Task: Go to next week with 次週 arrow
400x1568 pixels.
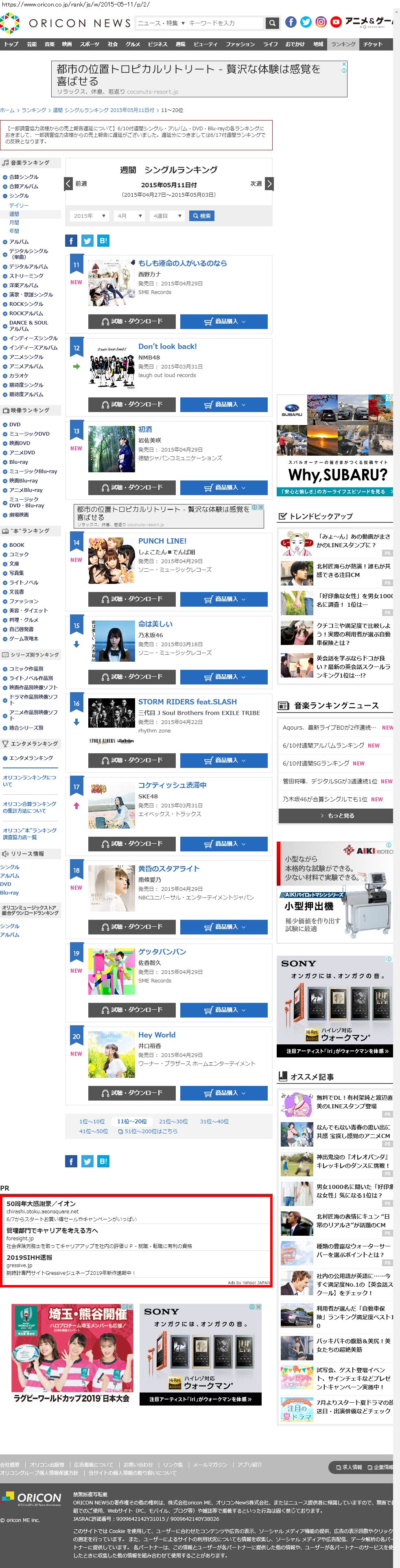Action: [x=269, y=183]
